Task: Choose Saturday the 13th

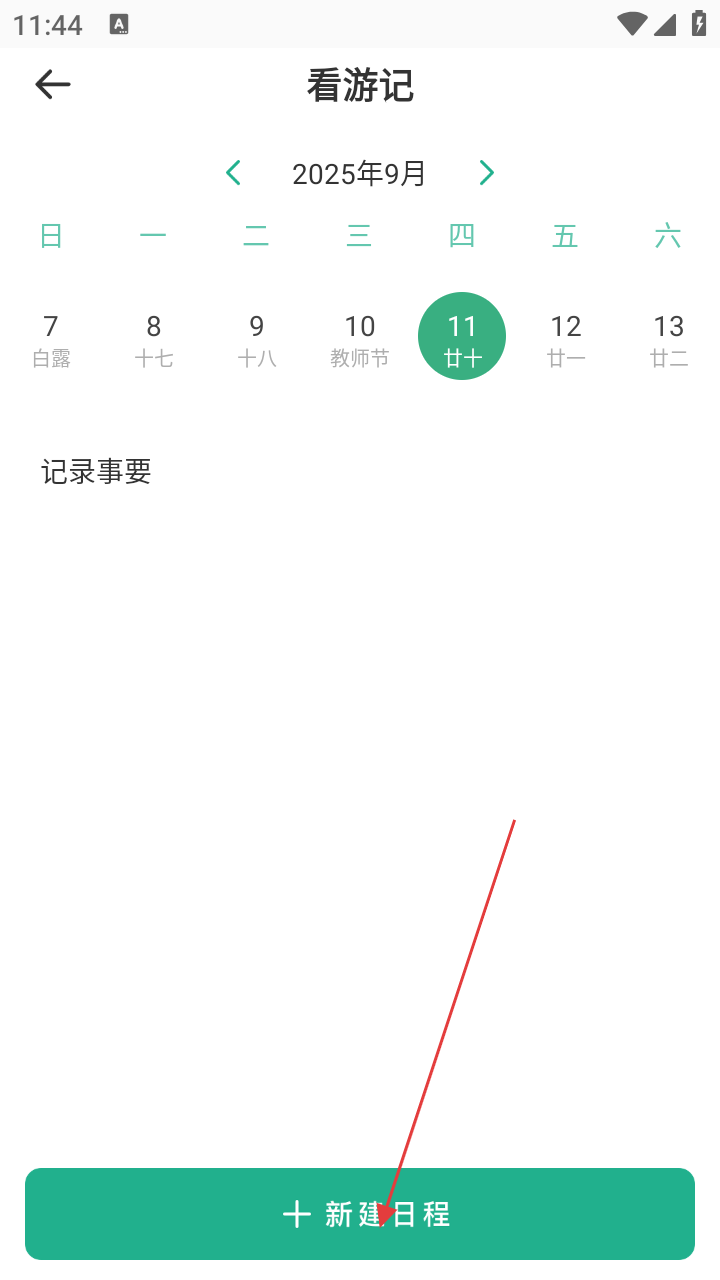Action: 669,338
